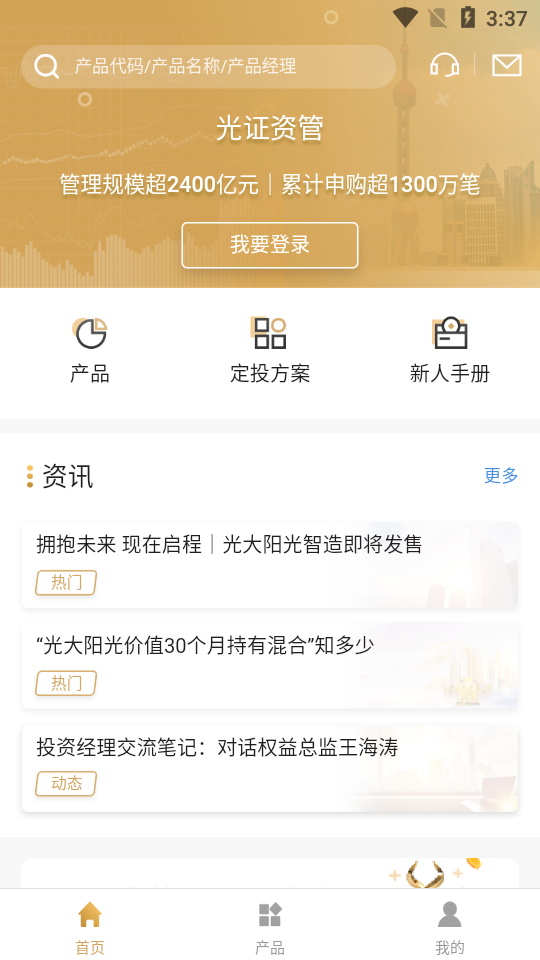
Task: Open 投资经理交流笔记 article
Action: point(270,768)
